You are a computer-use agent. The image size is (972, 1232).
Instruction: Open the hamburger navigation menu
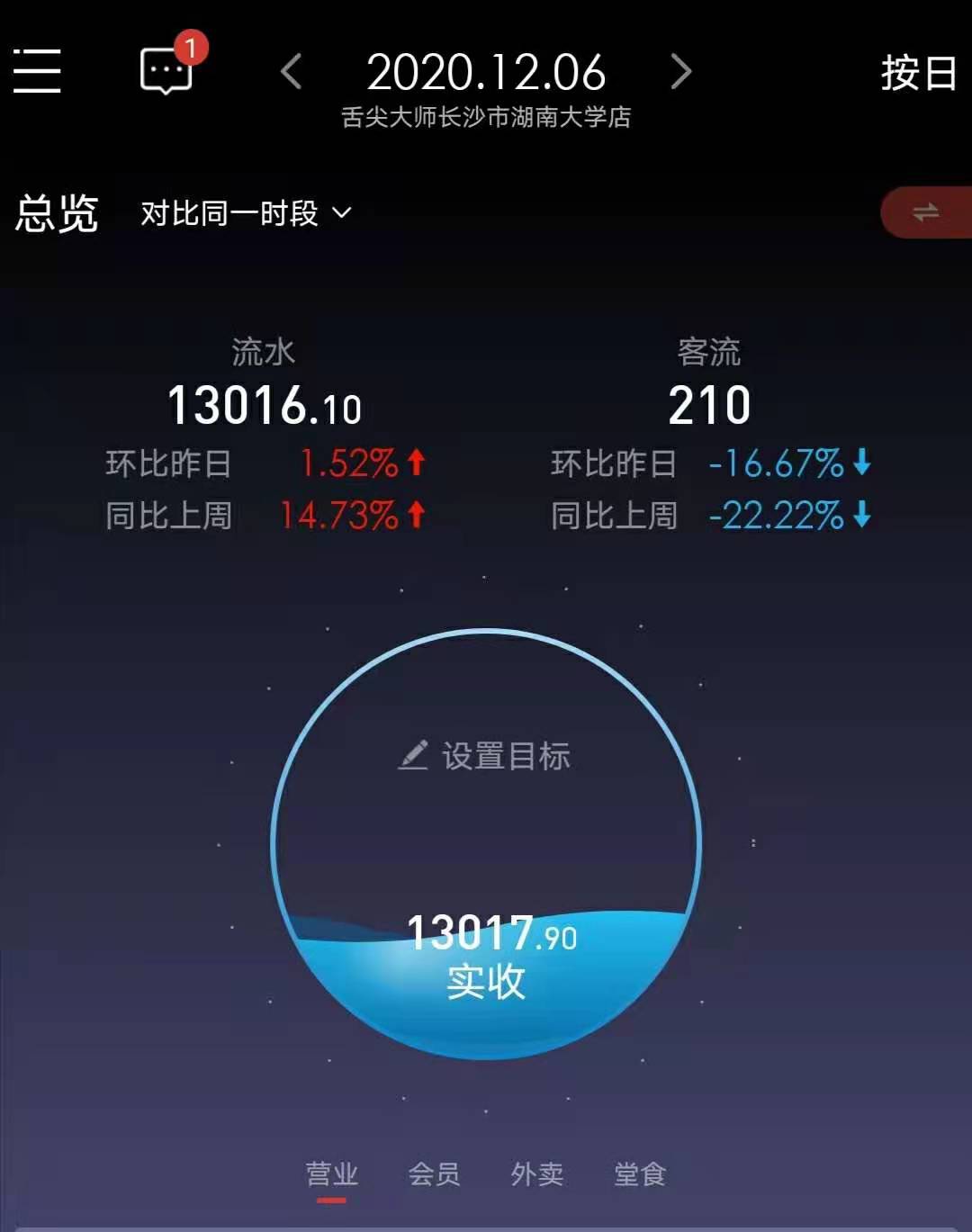pos(36,72)
